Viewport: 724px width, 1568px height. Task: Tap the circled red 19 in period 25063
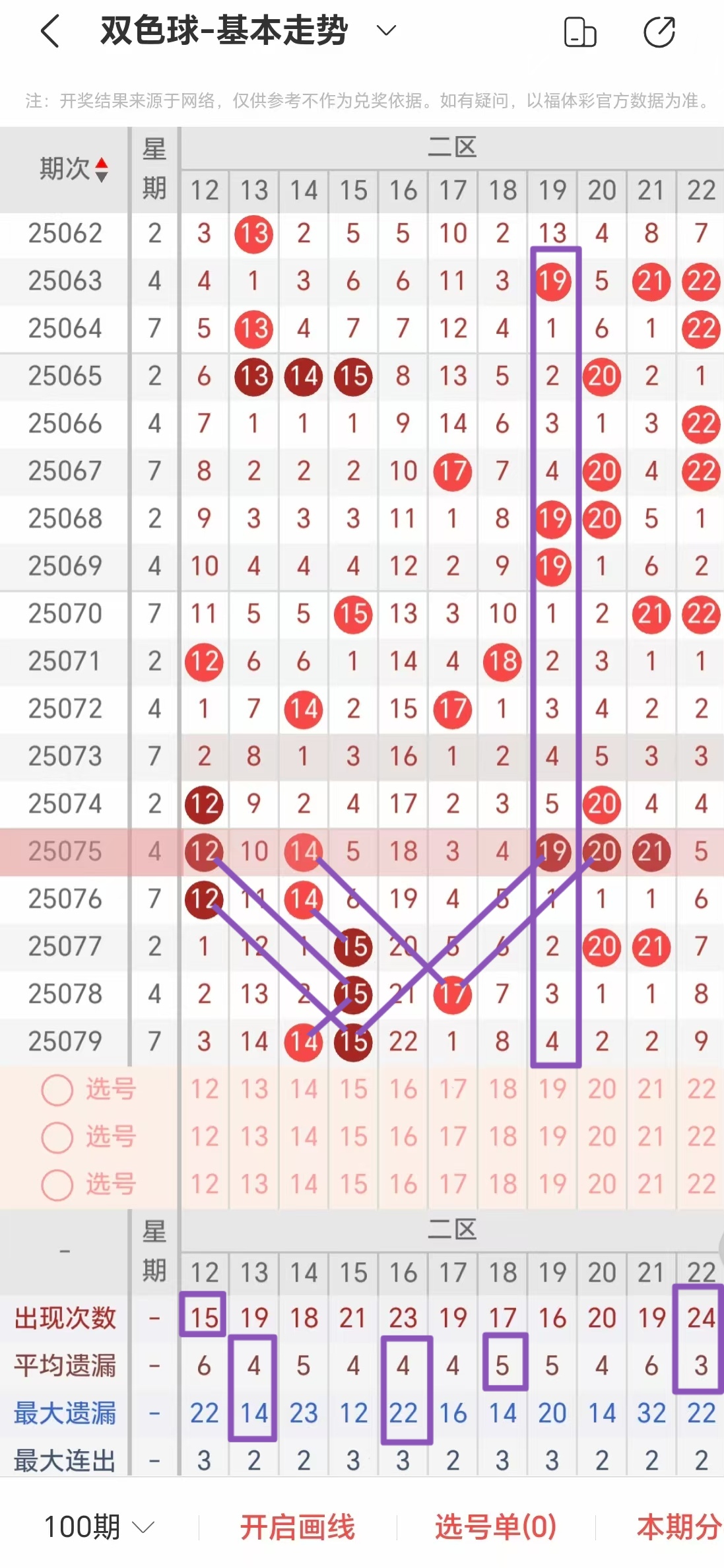(552, 282)
